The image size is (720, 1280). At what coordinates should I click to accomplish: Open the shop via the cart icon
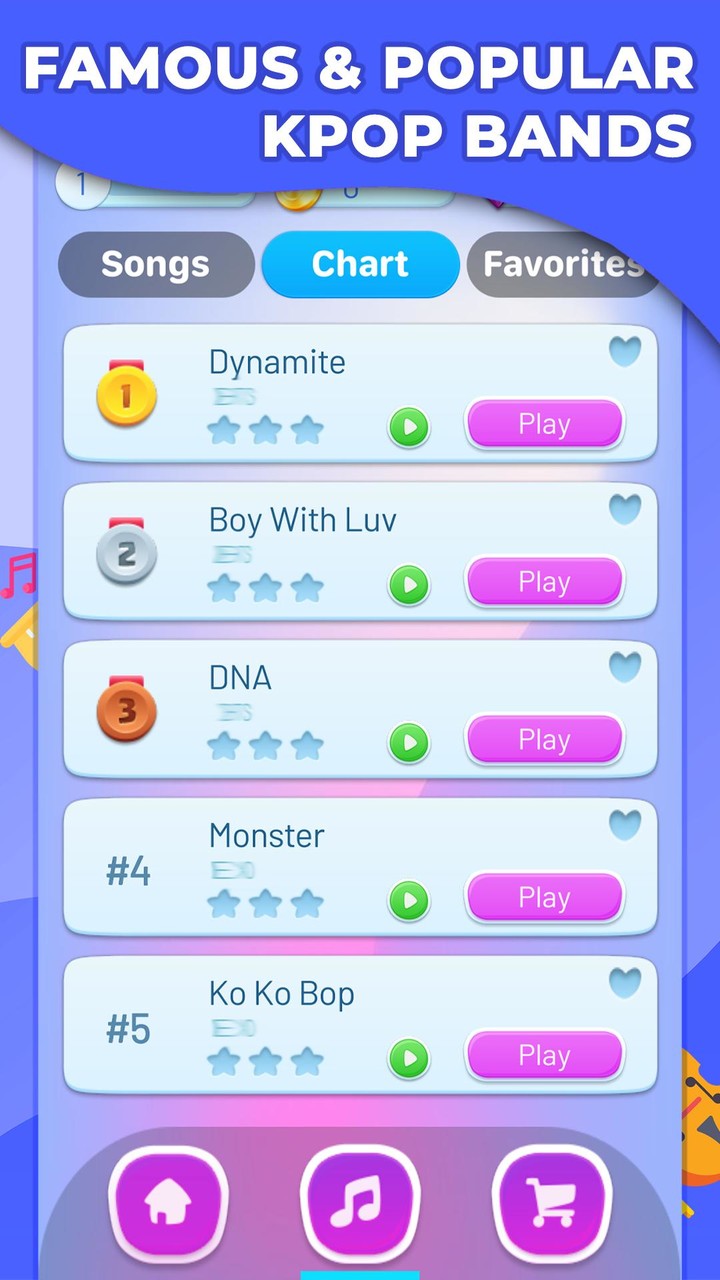pos(549,1200)
